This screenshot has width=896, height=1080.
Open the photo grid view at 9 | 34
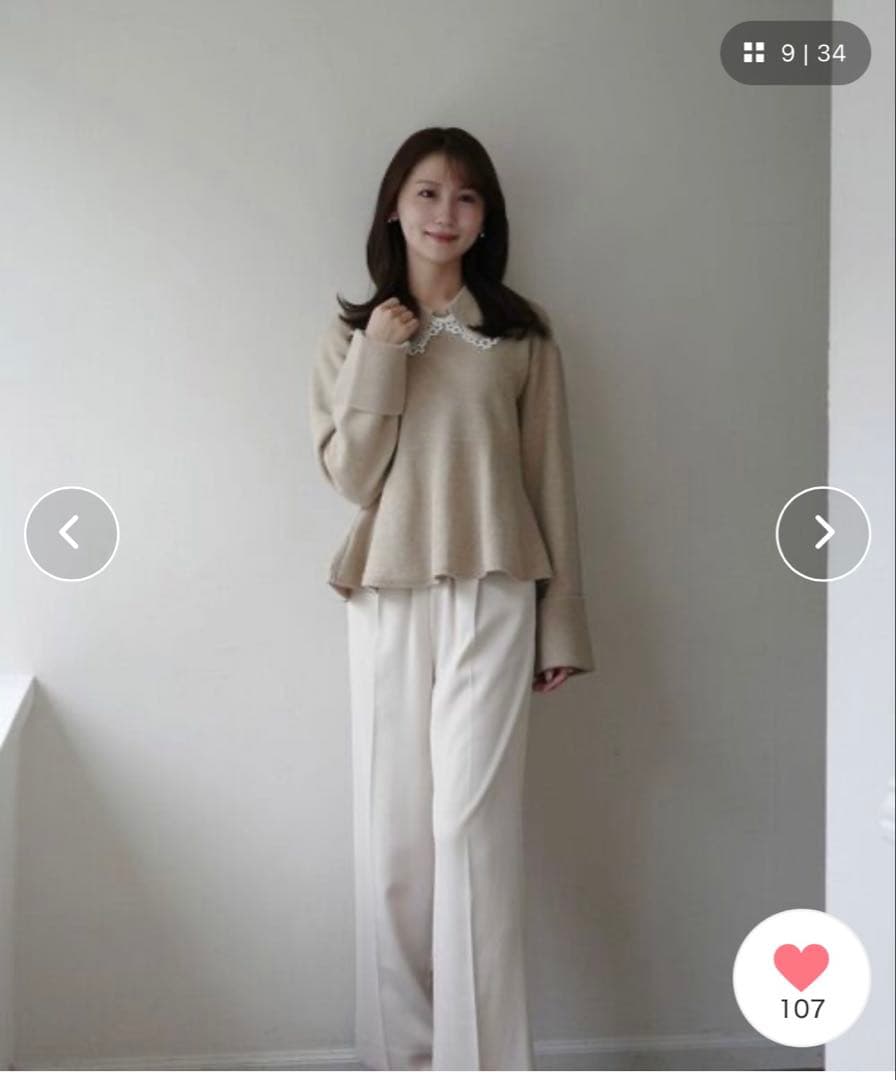point(795,53)
